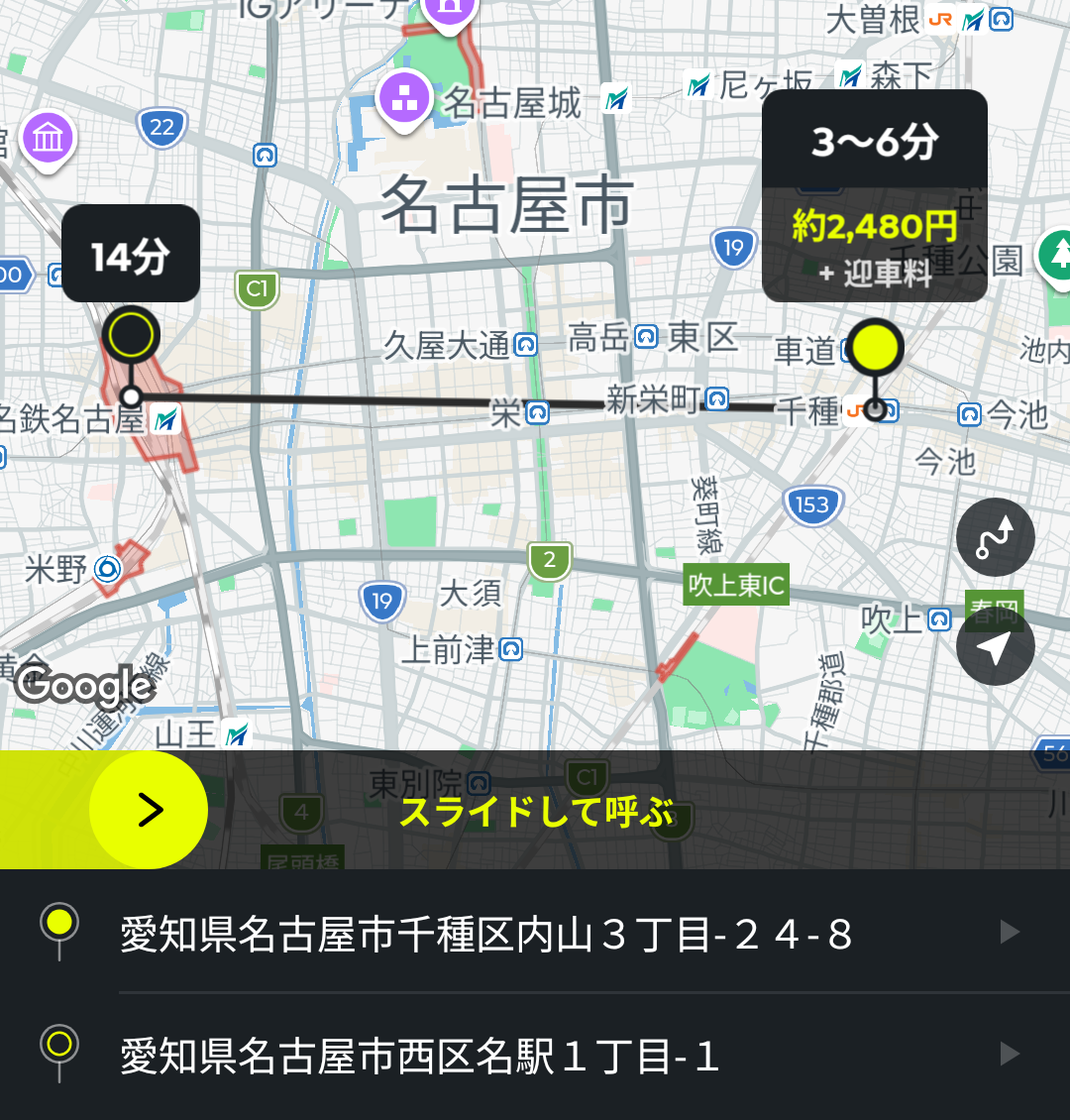Tap the yellow arrow slider to call taxi

pyautogui.click(x=149, y=810)
